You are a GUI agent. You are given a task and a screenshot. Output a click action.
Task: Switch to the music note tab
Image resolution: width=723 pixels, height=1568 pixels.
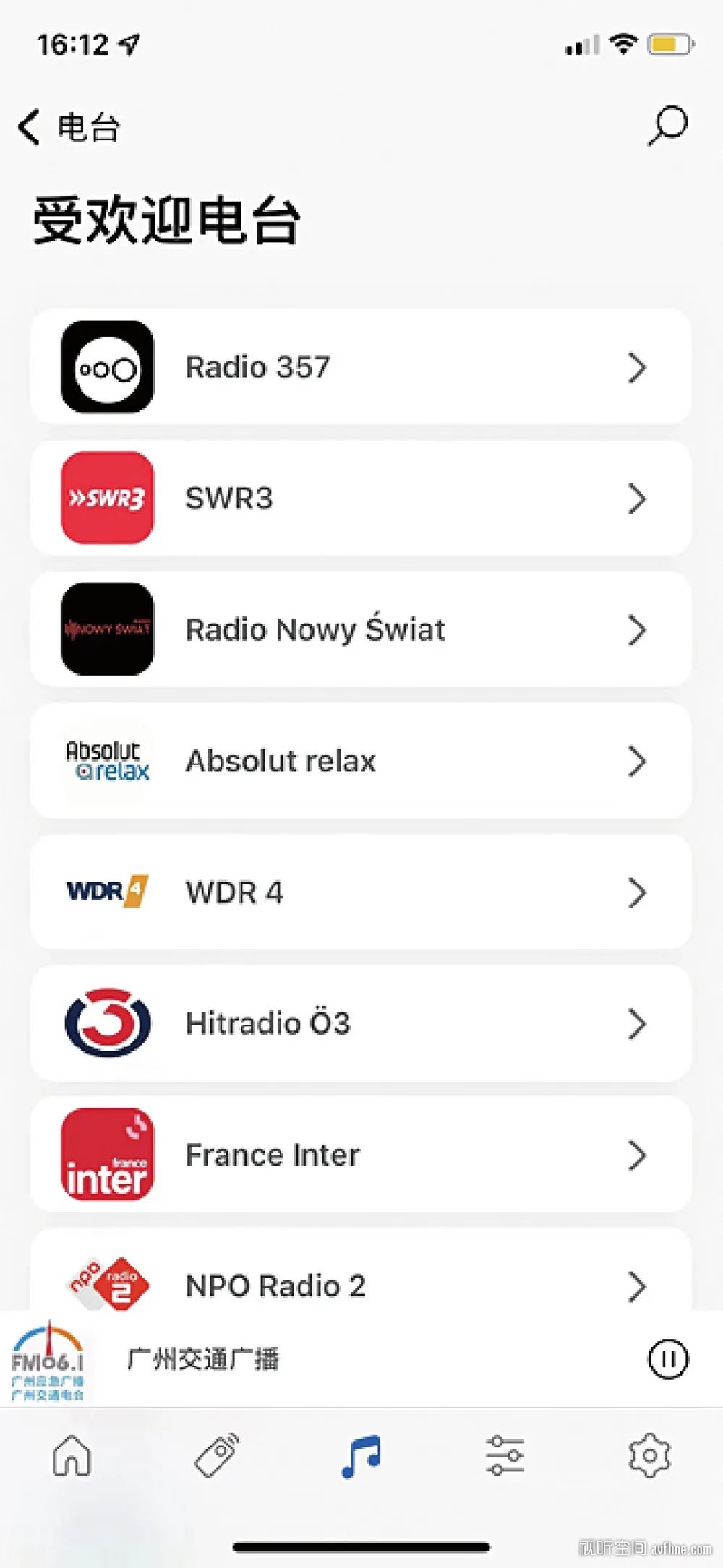361,1455
